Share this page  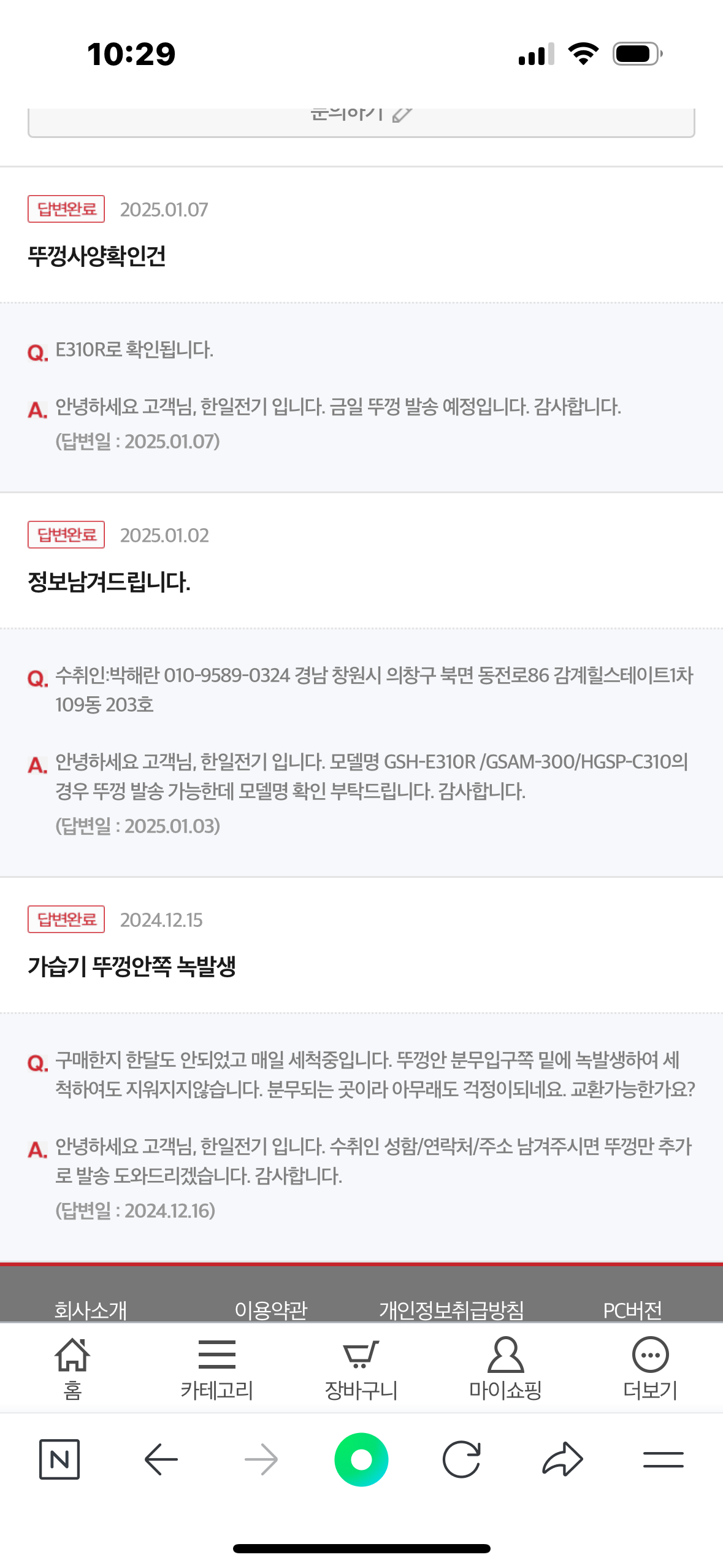(562, 1459)
